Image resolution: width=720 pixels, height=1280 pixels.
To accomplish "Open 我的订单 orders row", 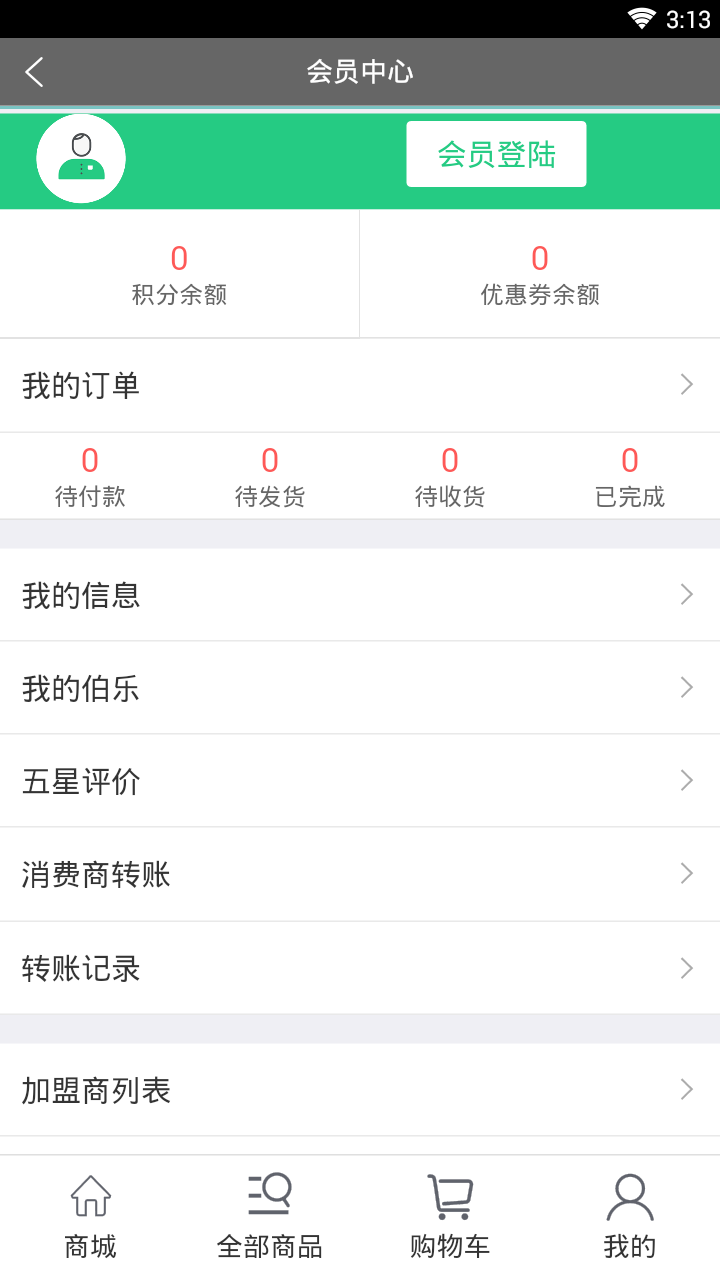I will [360, 385].
